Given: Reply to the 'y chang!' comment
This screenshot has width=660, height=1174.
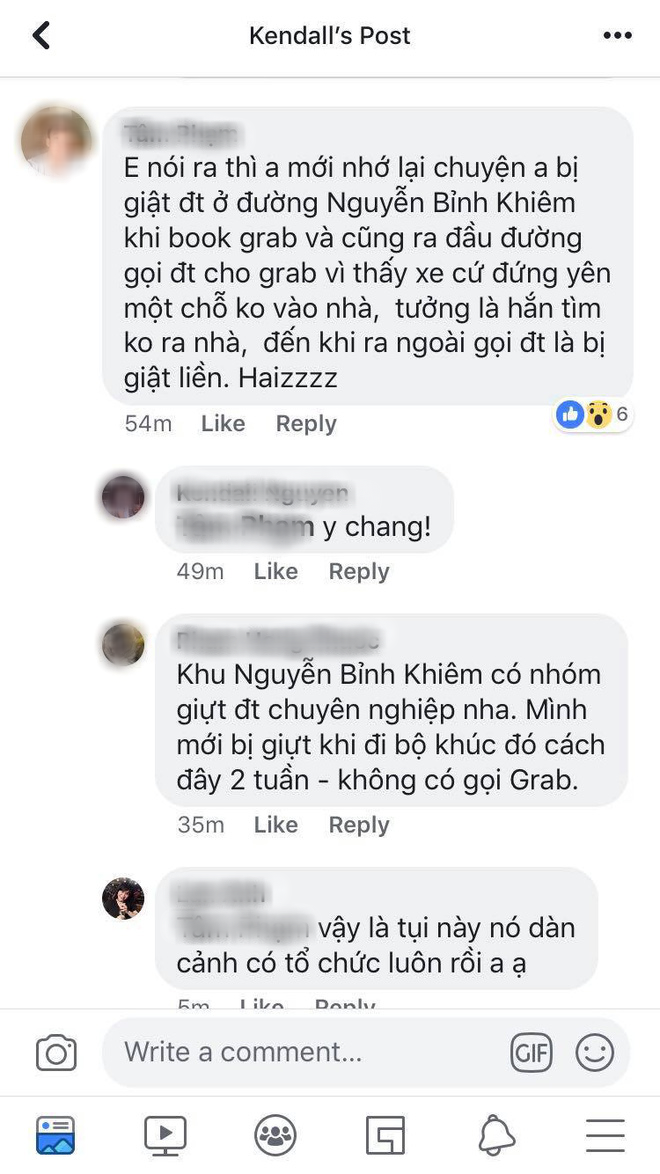Looking at the screenshot, I should (x=359, y=572).
